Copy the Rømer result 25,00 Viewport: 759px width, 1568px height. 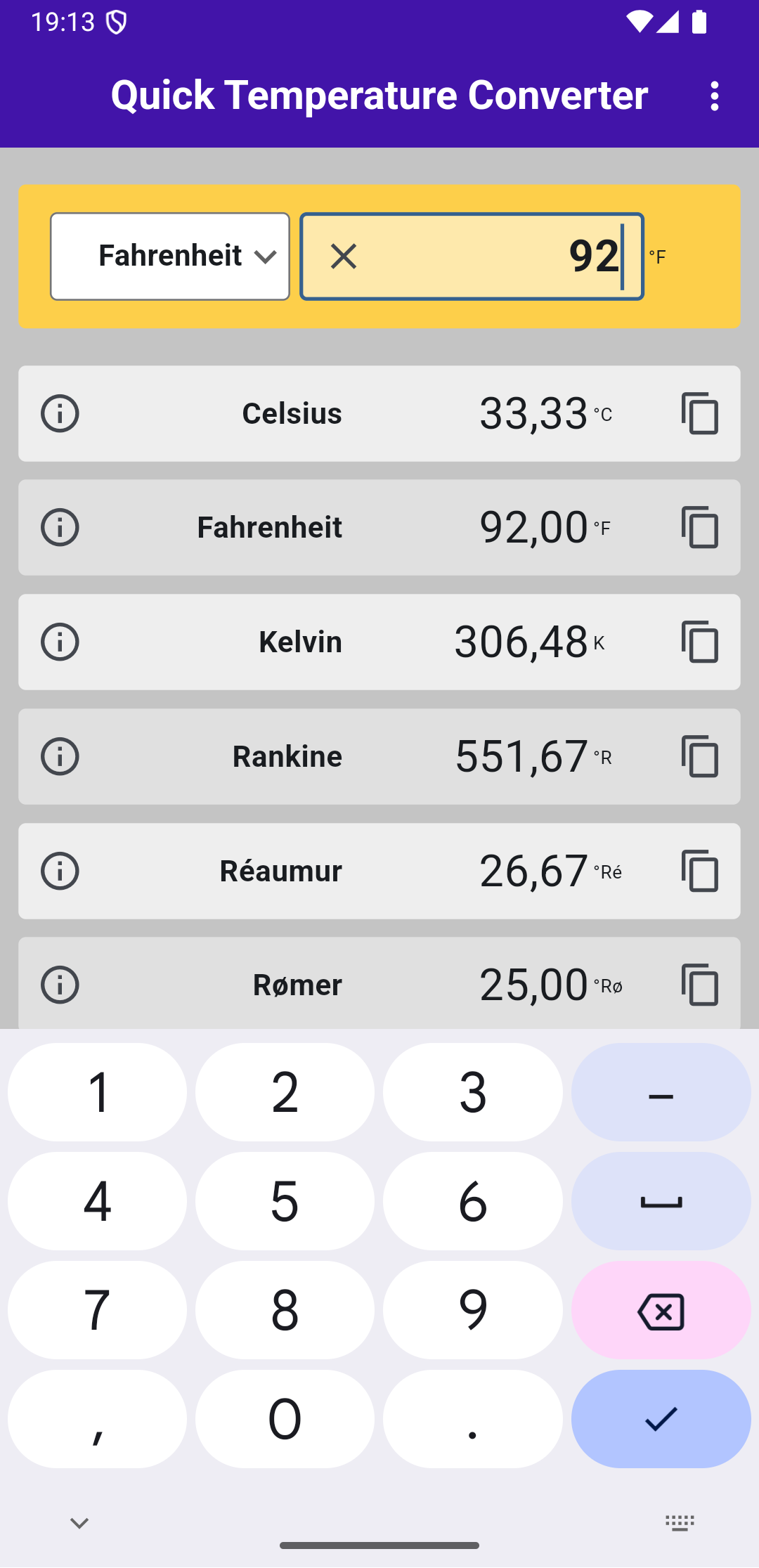click(x=699, y=985)
